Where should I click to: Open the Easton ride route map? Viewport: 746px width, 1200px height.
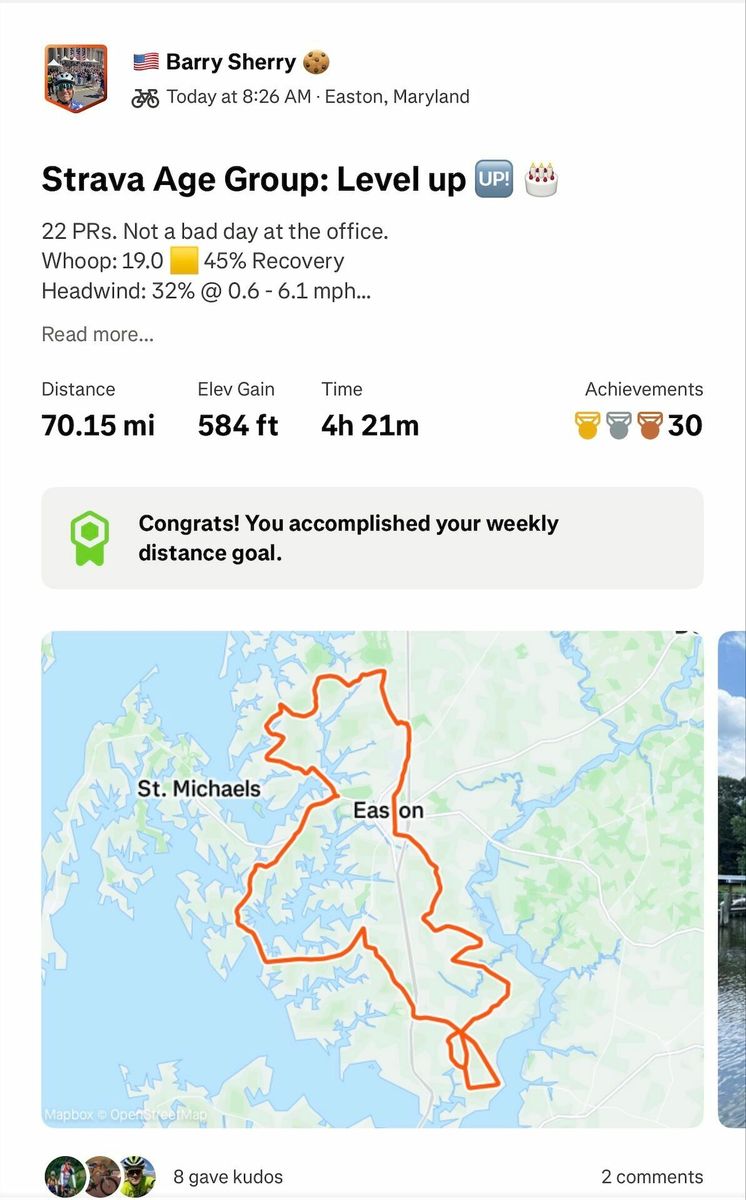tap(372, 878)
